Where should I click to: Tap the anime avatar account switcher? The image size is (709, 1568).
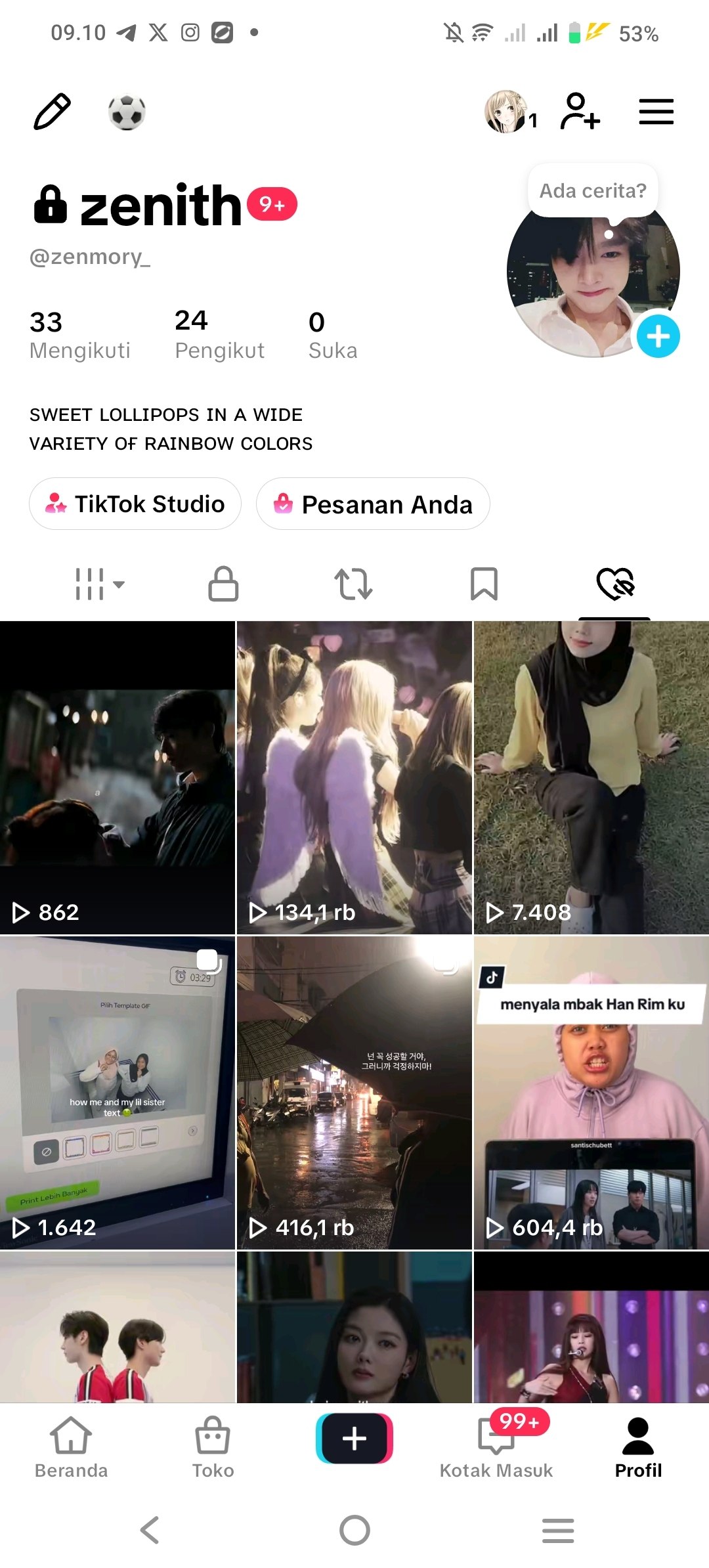coord(511,112)
